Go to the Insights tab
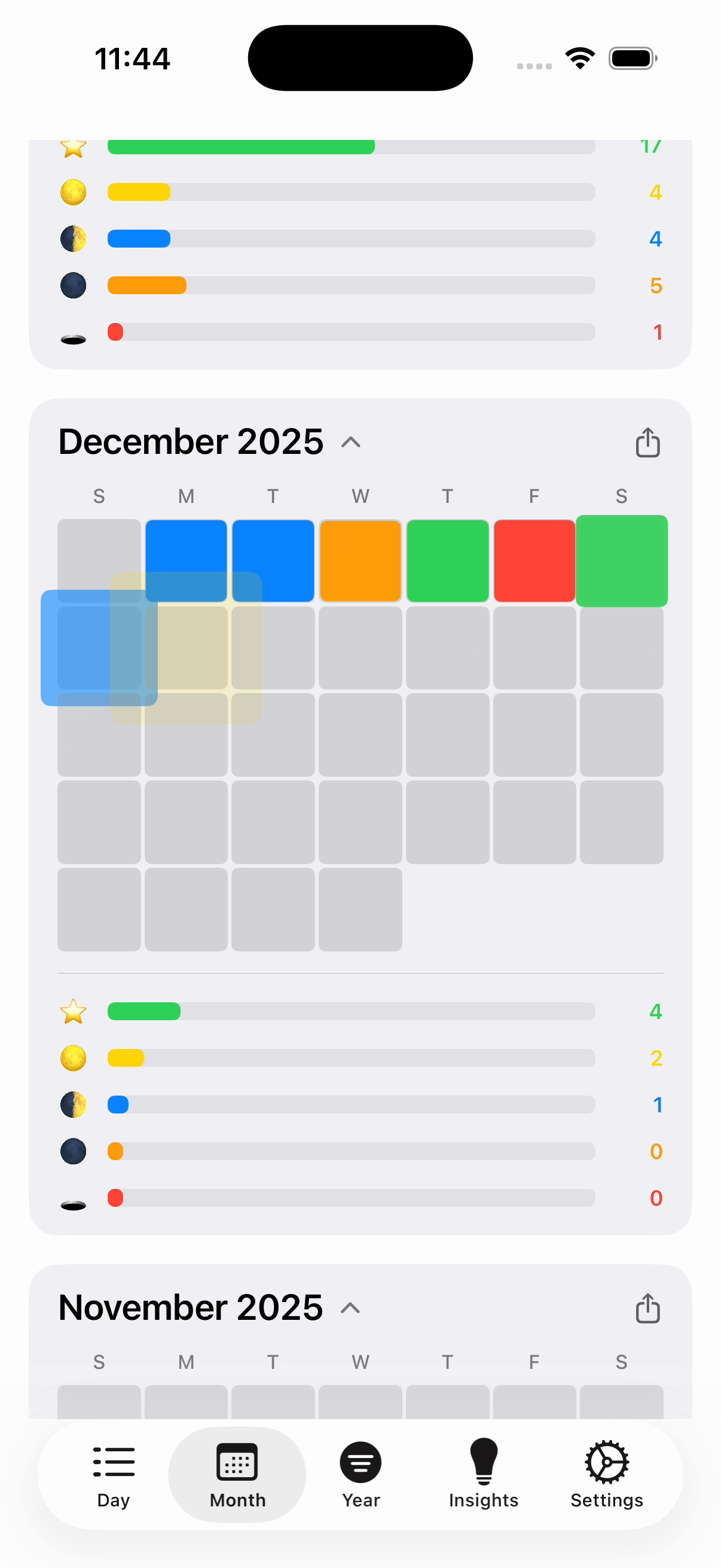Image resolution: width=721 pixels, height=1568 pixels. (x=484, y=1474)
